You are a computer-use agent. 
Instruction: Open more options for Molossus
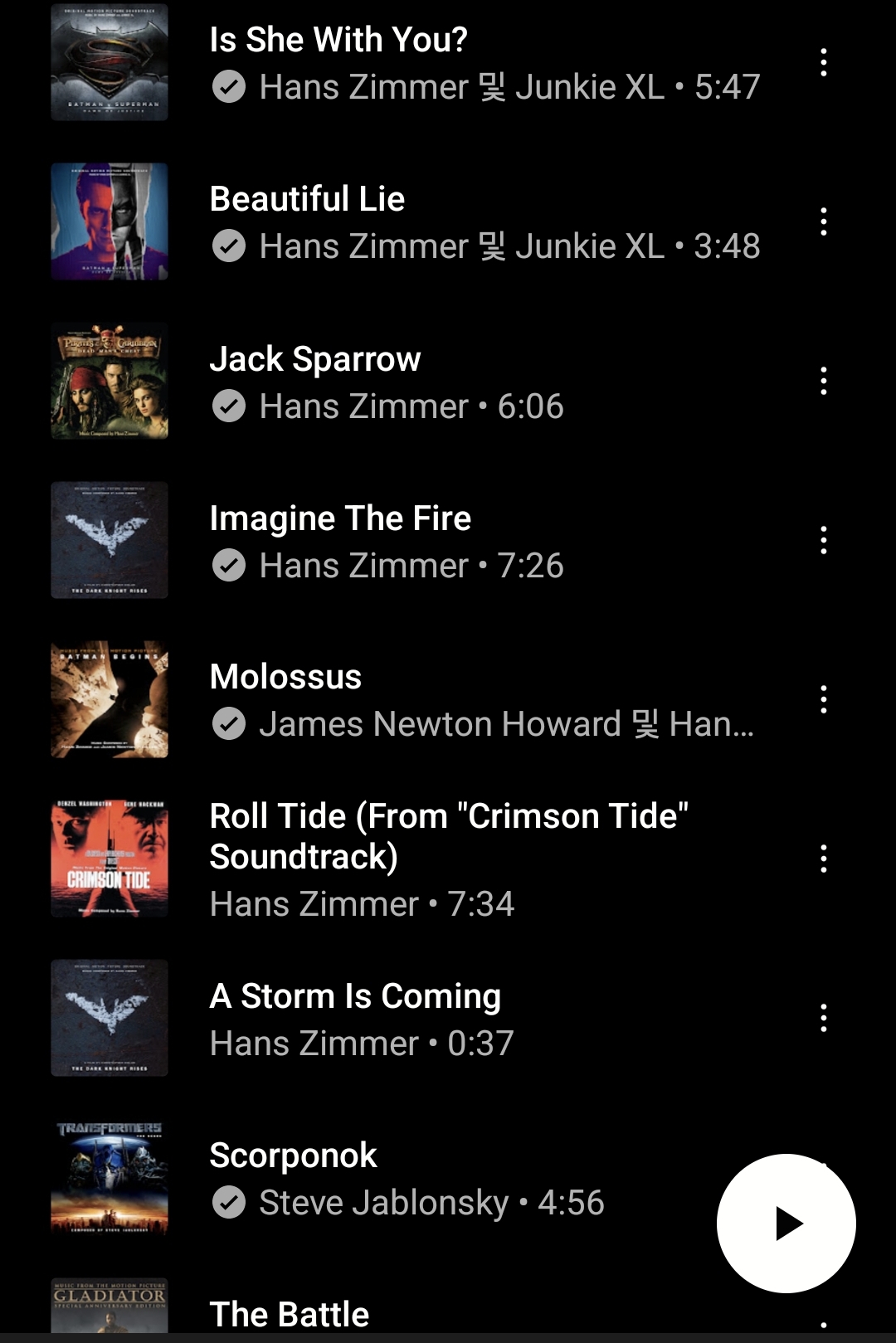coord(823,700)
